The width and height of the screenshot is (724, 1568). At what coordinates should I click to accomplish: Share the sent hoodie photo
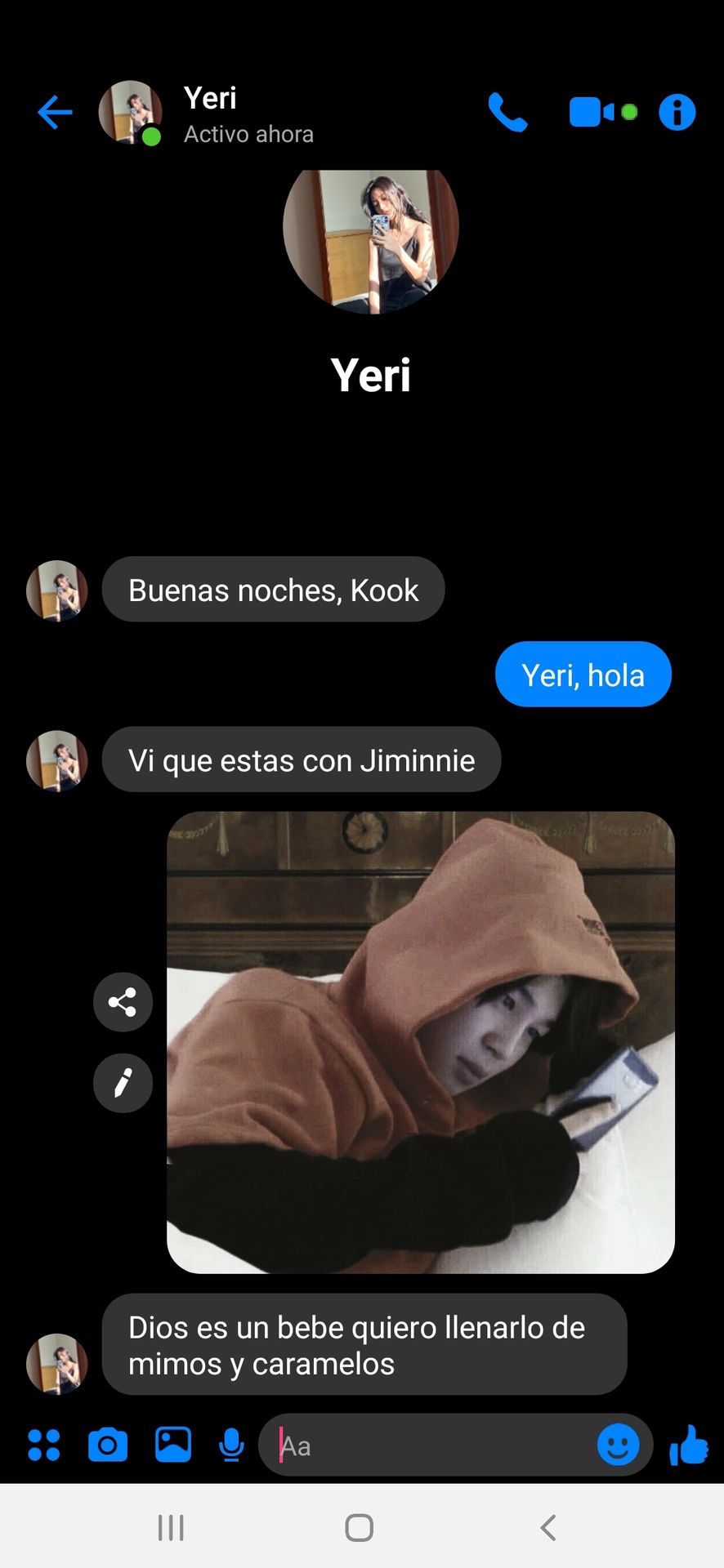[x=123, y=1002]
